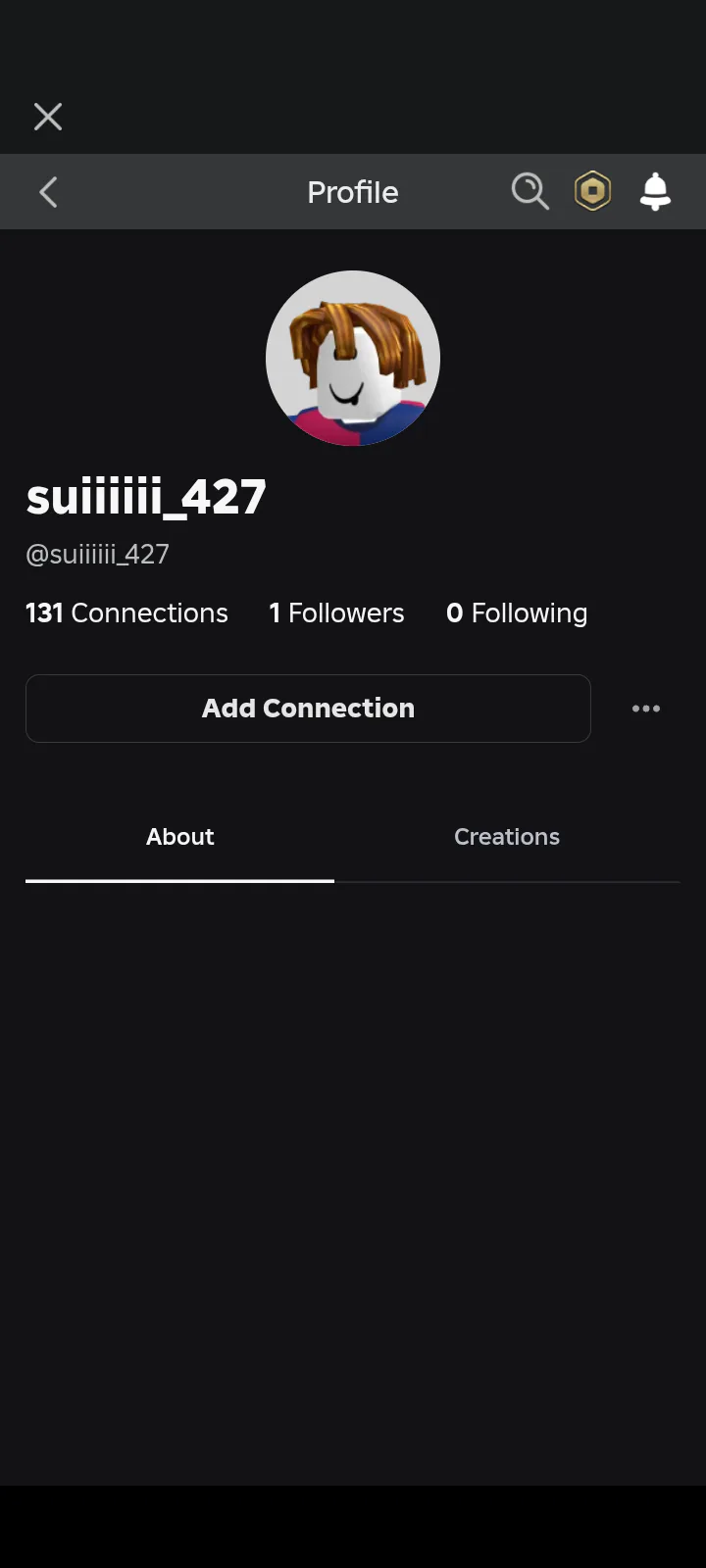Screen dimensions: 706x1568
Task: View the 1 Followers list
Action: coord(336,612)
